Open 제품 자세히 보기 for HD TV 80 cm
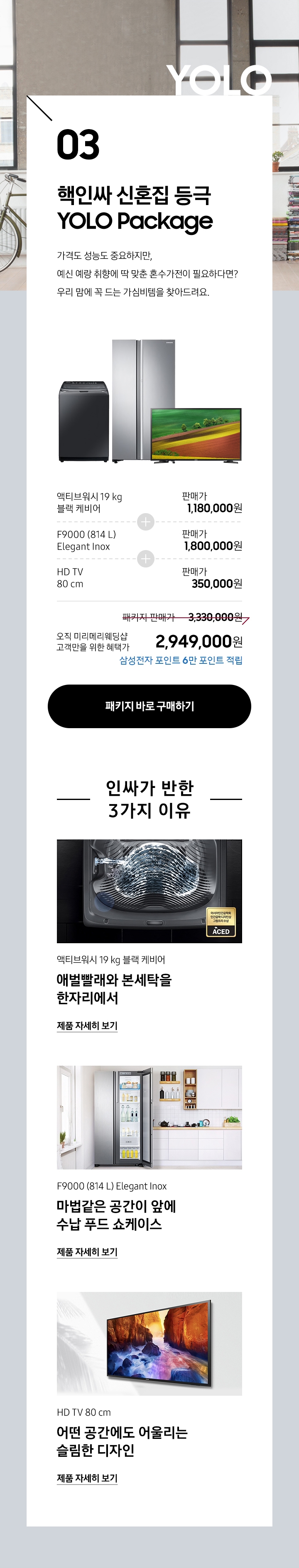 [87, 1478]
